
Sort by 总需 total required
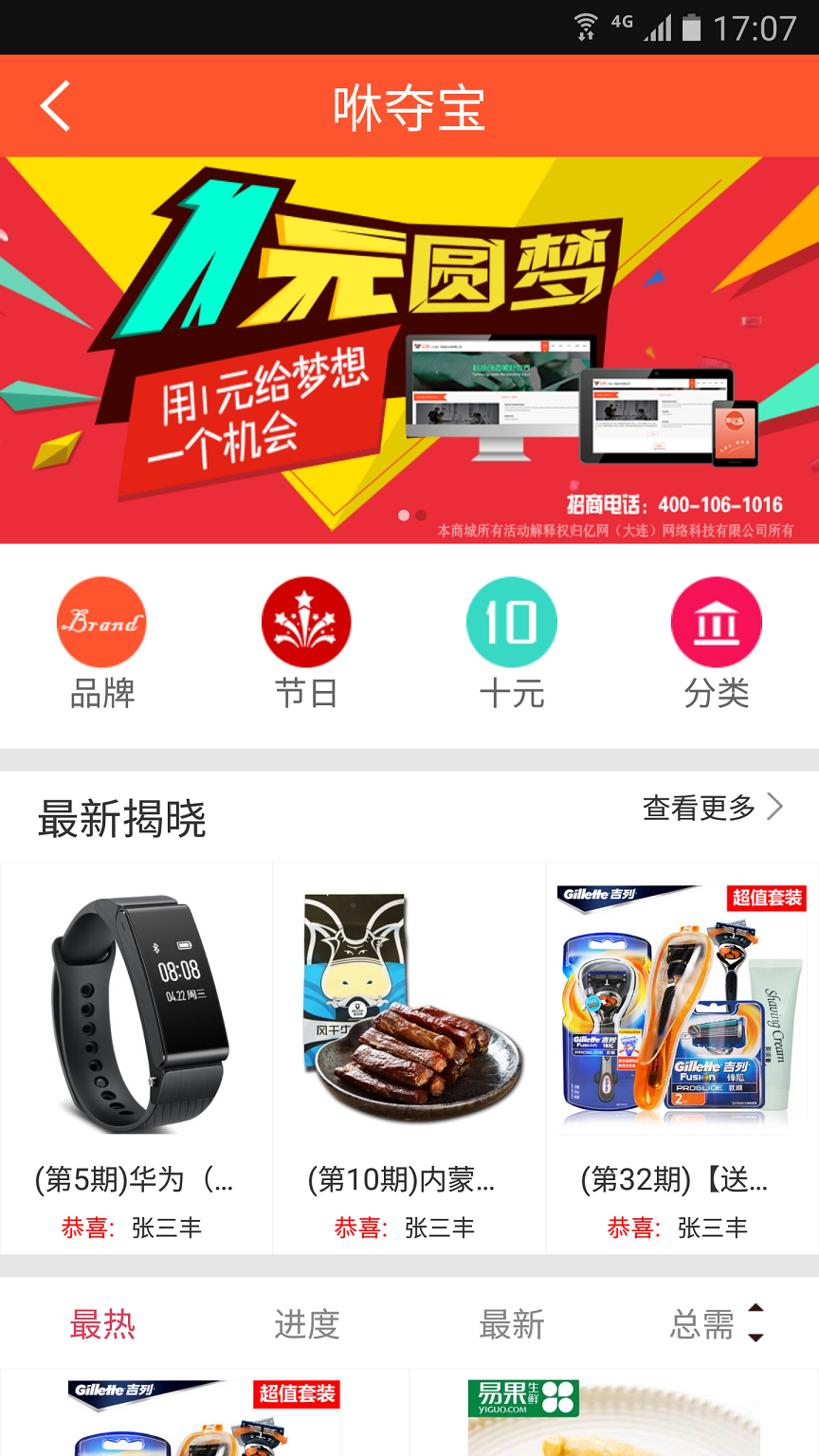715,1324
